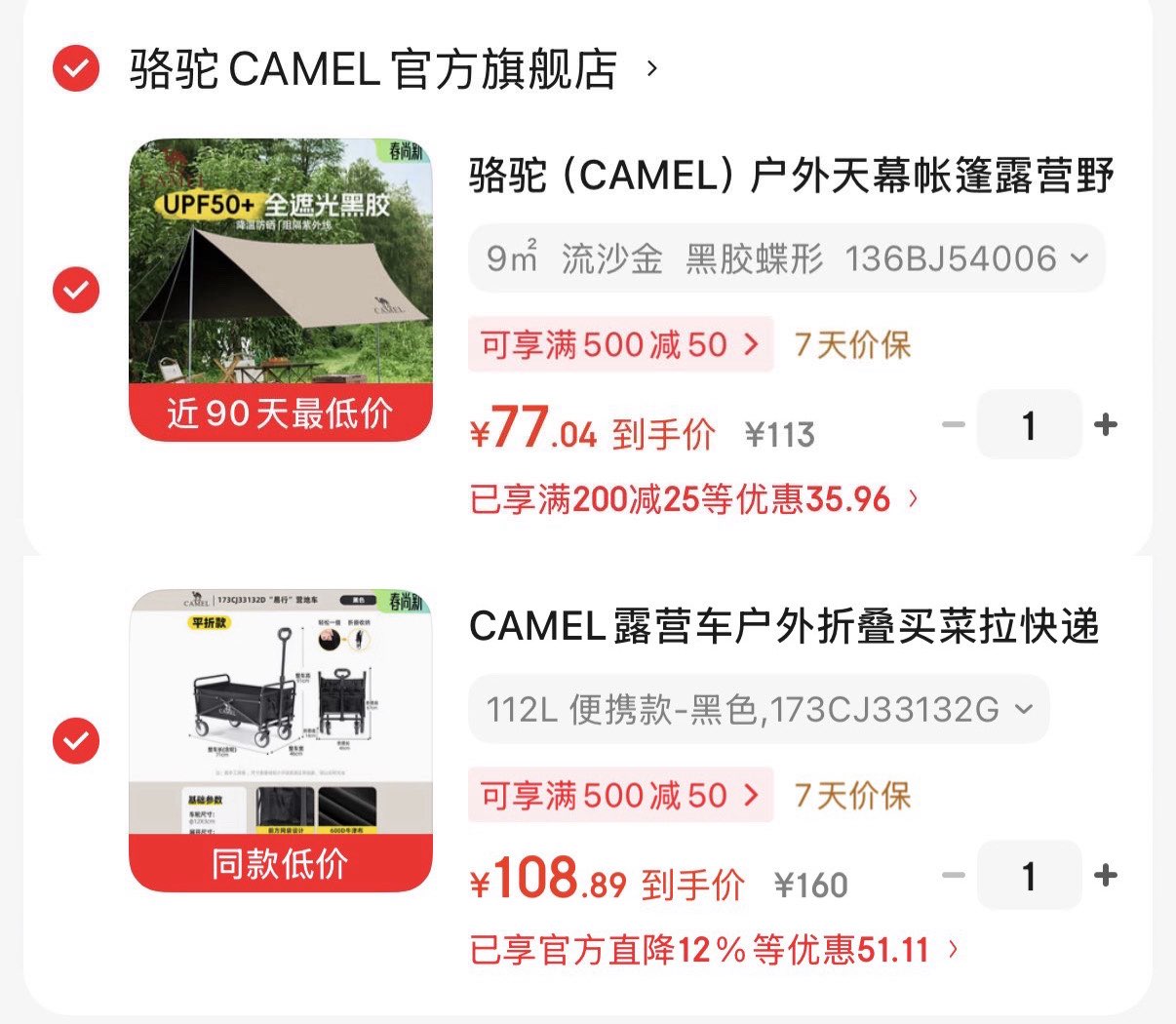Edit the 天幕帐篷 quantity field

tap(1029, 425)
